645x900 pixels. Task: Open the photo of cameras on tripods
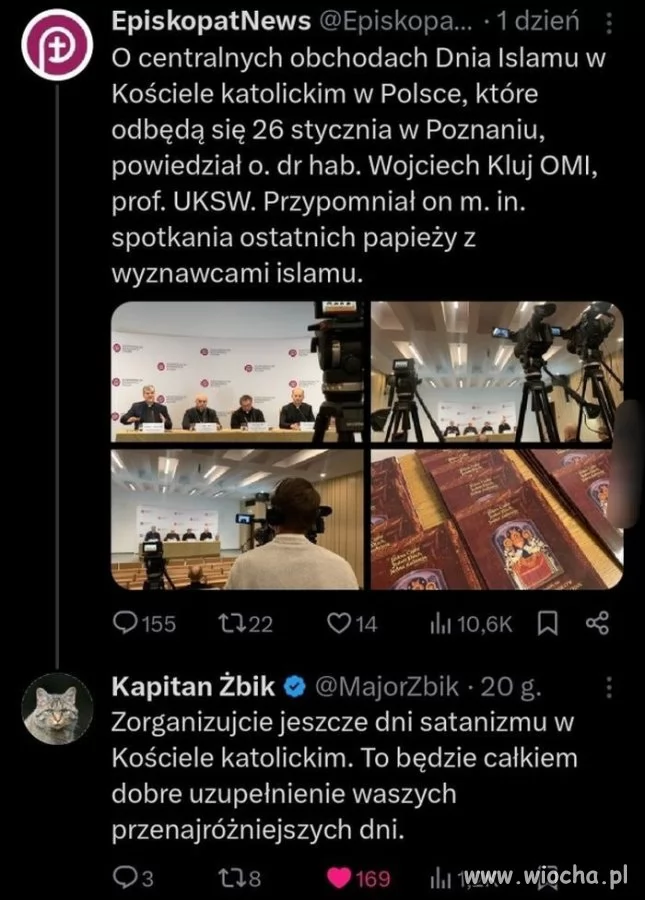tap(497, 372)
